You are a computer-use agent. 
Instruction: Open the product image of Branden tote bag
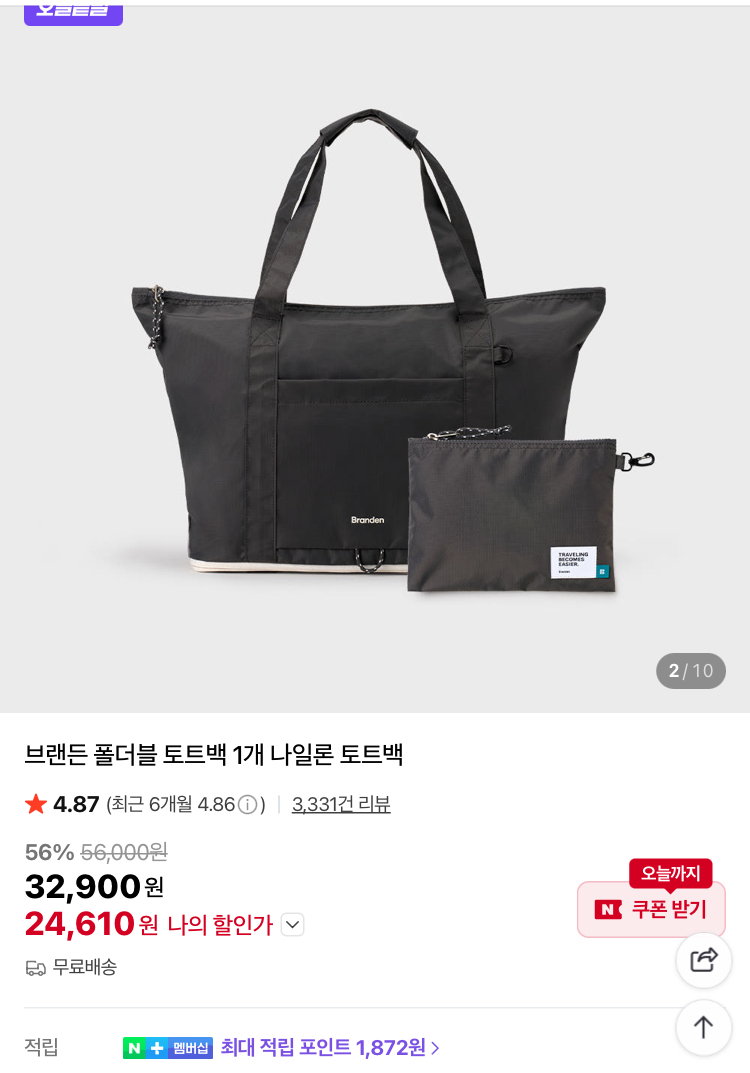click(x=375, y=360)
